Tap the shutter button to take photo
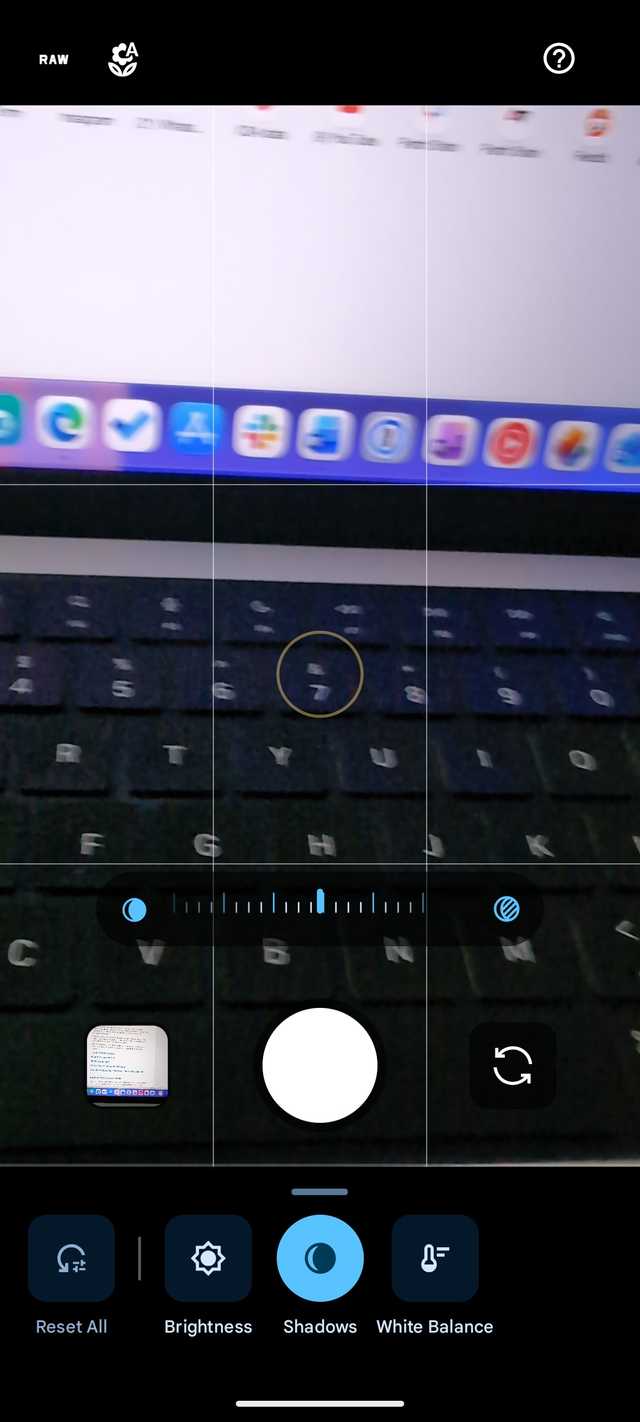The image size is (640, 1422). click(x=320, y=1065)
